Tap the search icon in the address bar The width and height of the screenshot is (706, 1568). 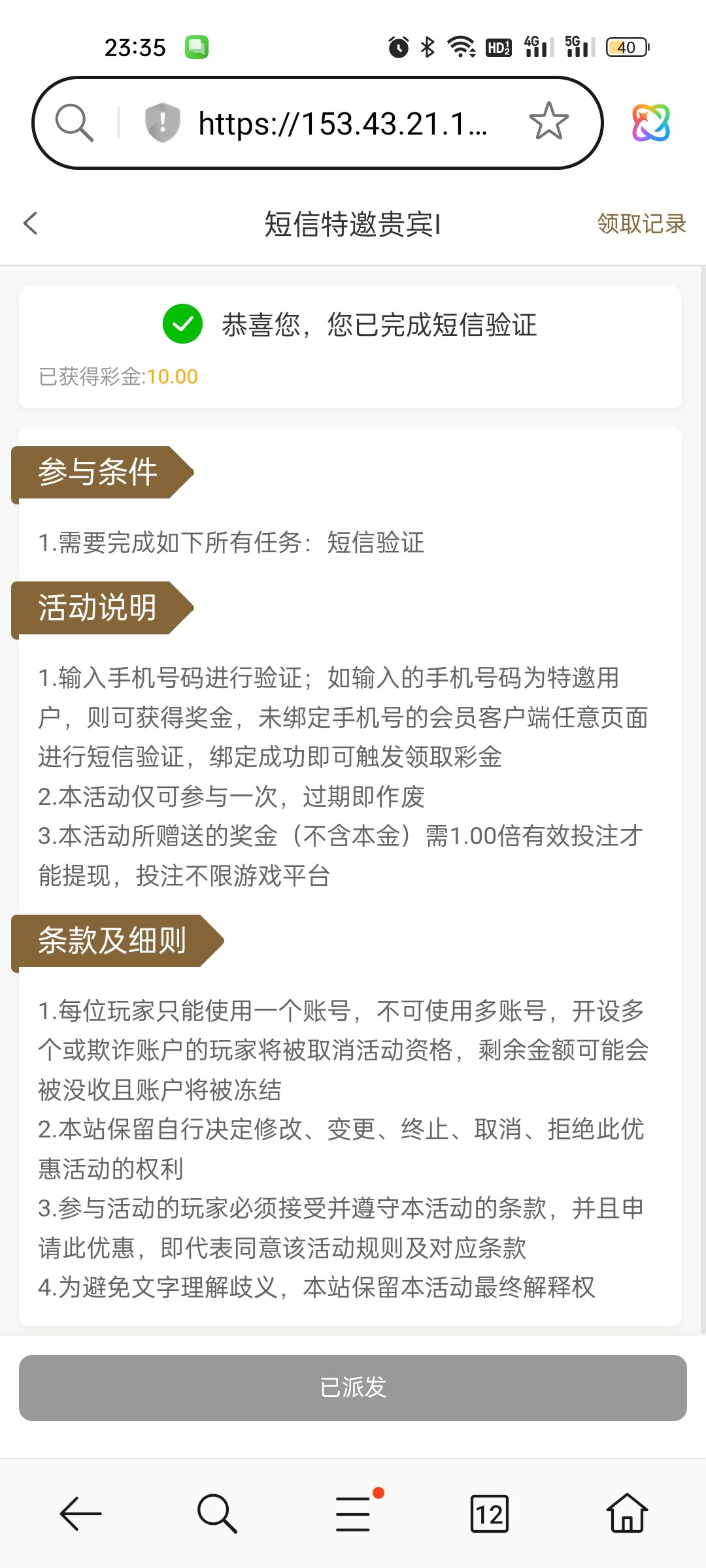click(74, 122)
